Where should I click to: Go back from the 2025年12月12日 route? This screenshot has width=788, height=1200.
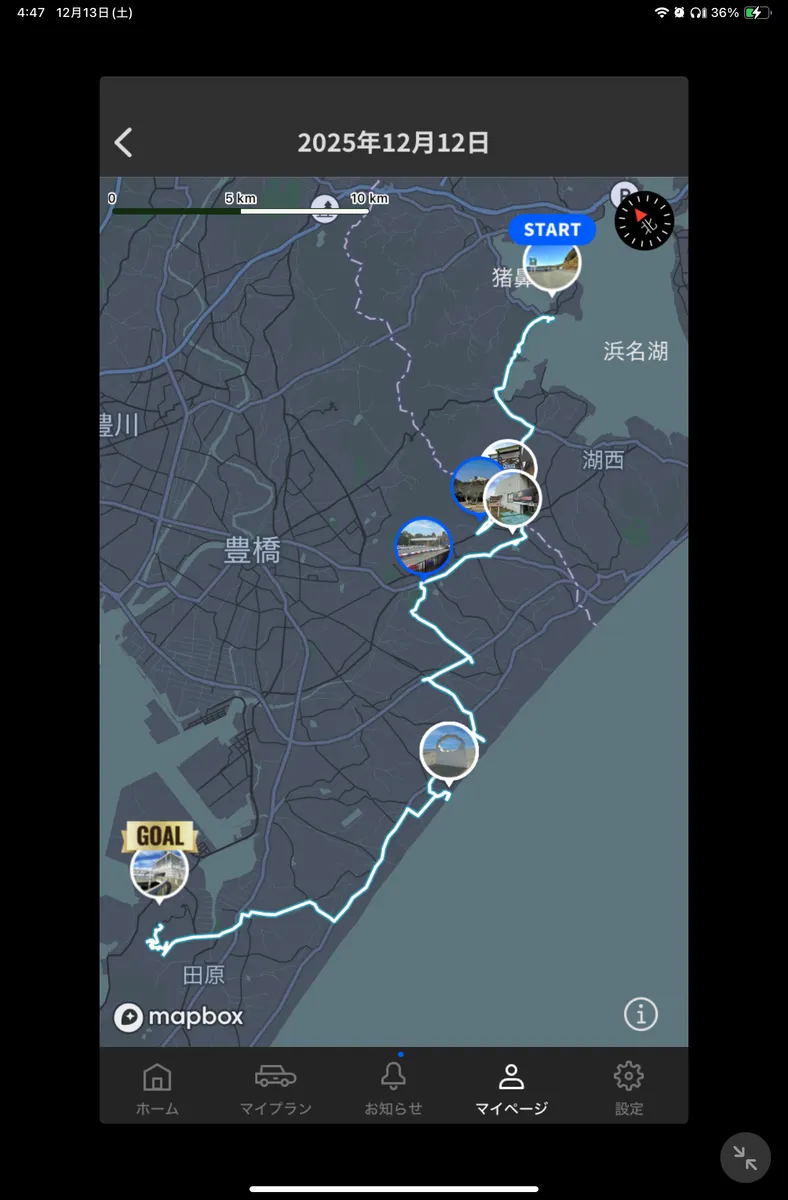tap(123, 142)
